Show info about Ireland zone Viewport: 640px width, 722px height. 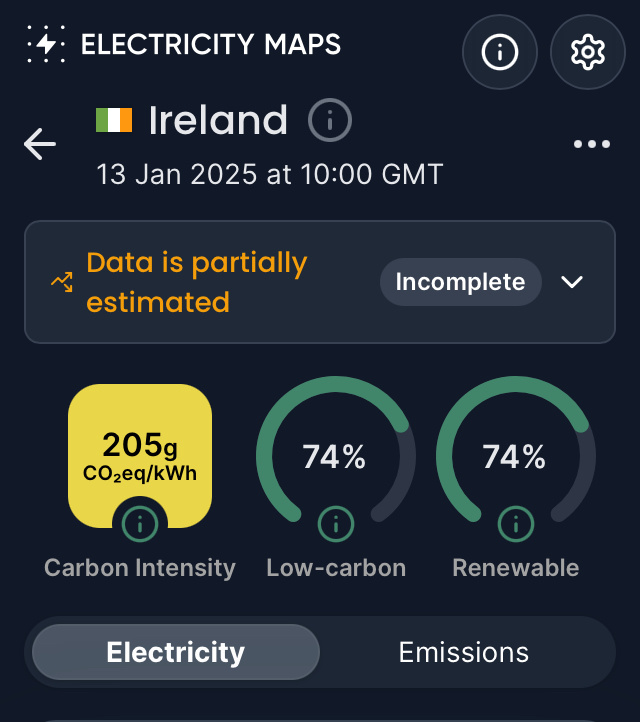(330, 121)
